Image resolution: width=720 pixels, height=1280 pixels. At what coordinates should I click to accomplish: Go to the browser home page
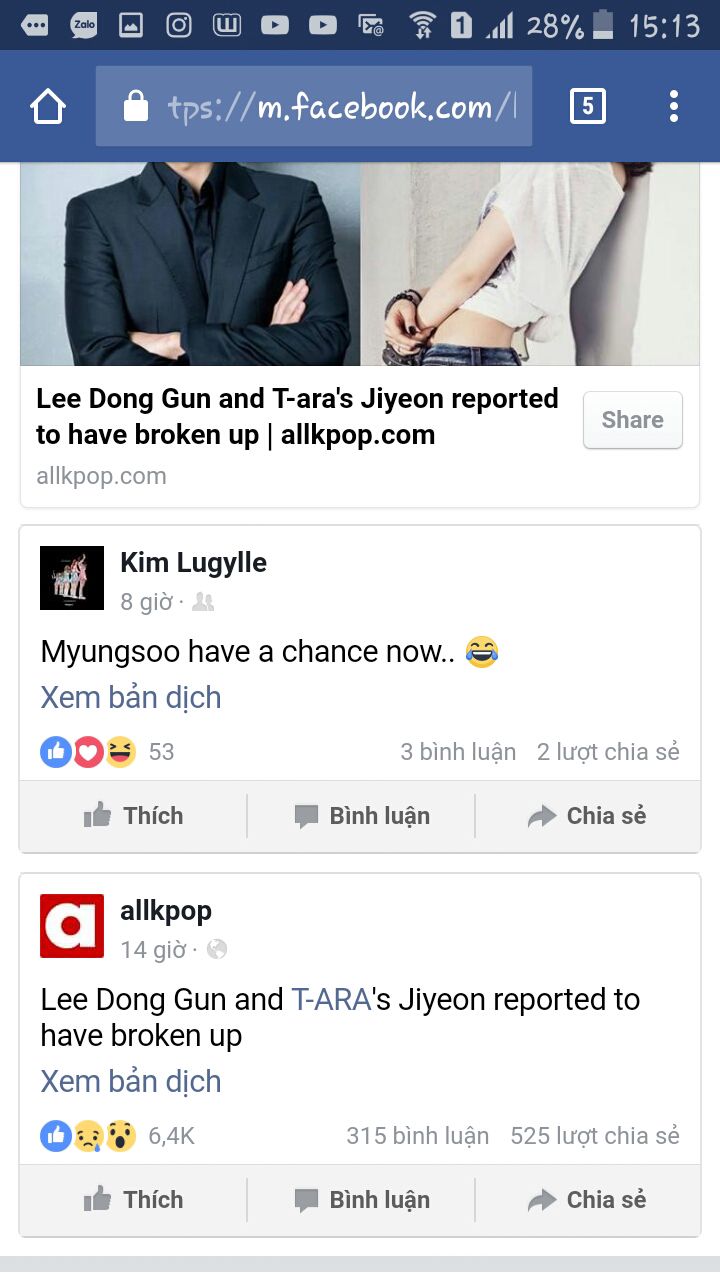48,106
